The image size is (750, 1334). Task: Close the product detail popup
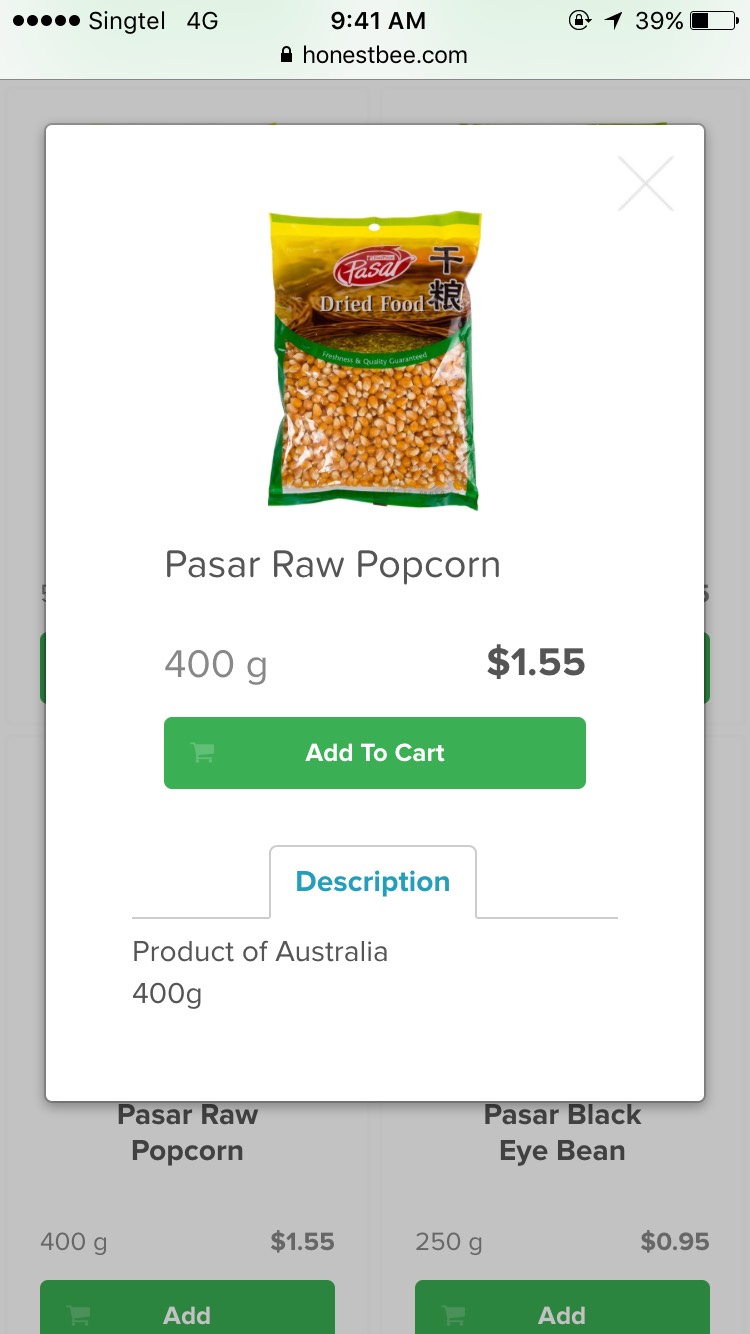point(645,184)
